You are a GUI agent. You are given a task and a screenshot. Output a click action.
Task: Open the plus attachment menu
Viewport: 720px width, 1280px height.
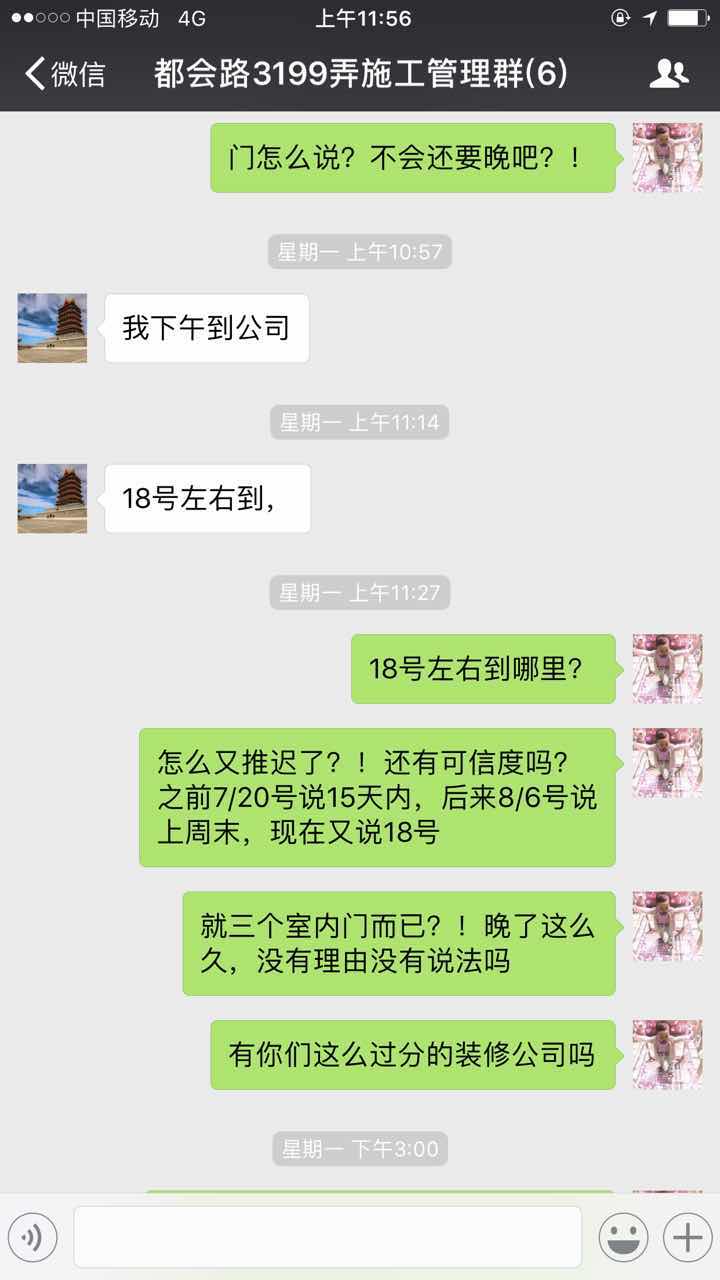pyautogui.click(x=687, y=1237)
